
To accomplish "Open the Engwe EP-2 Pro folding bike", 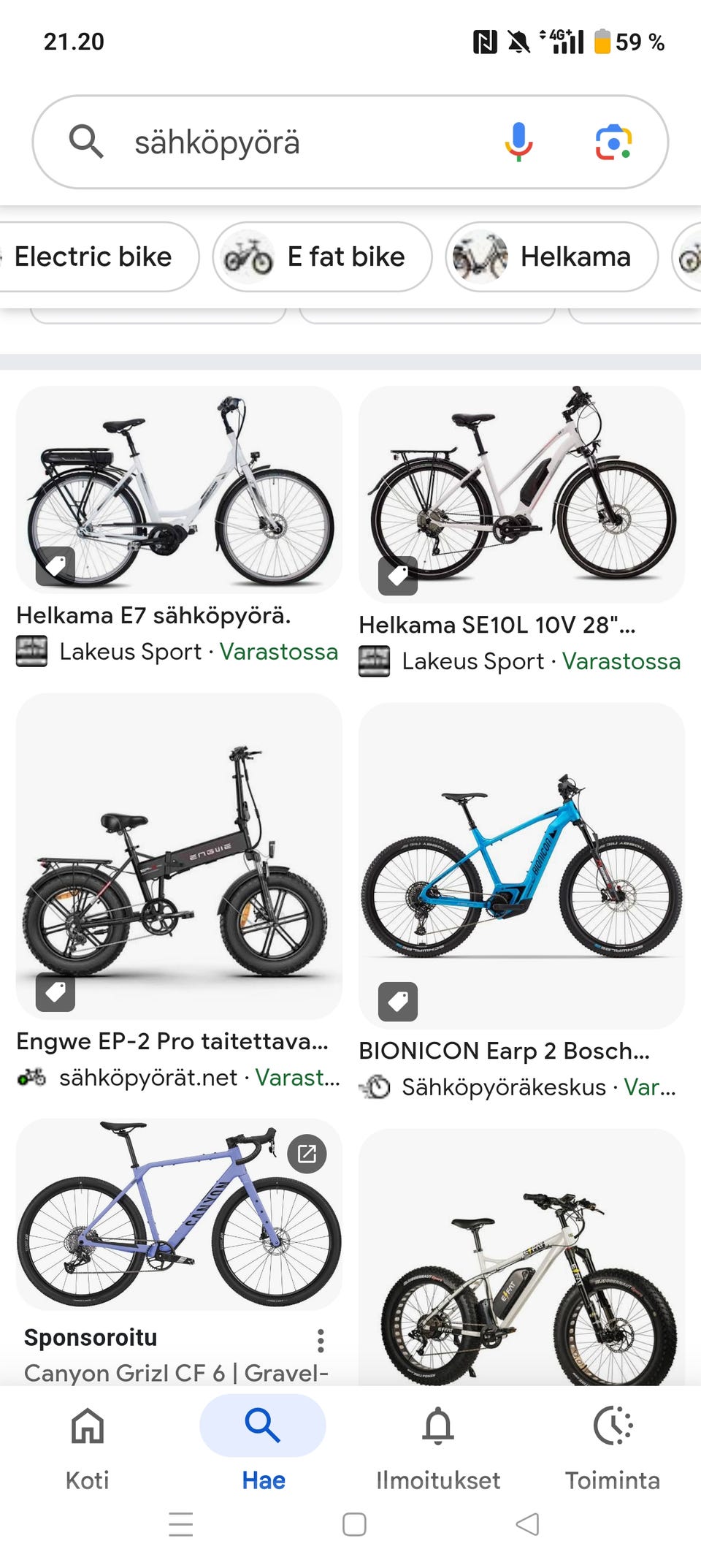I will pos(179,856).
